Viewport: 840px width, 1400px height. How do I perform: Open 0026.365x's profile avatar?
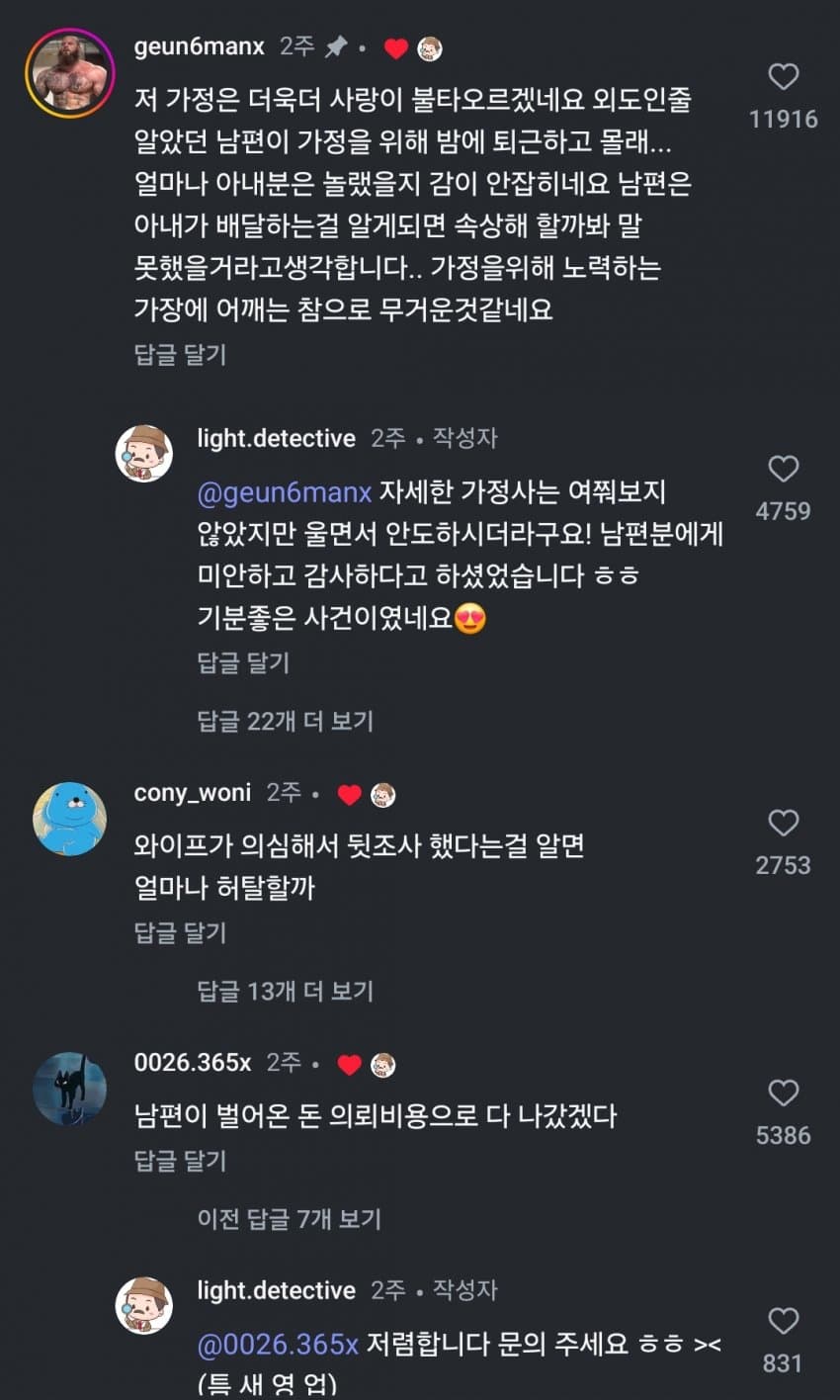69,1089
